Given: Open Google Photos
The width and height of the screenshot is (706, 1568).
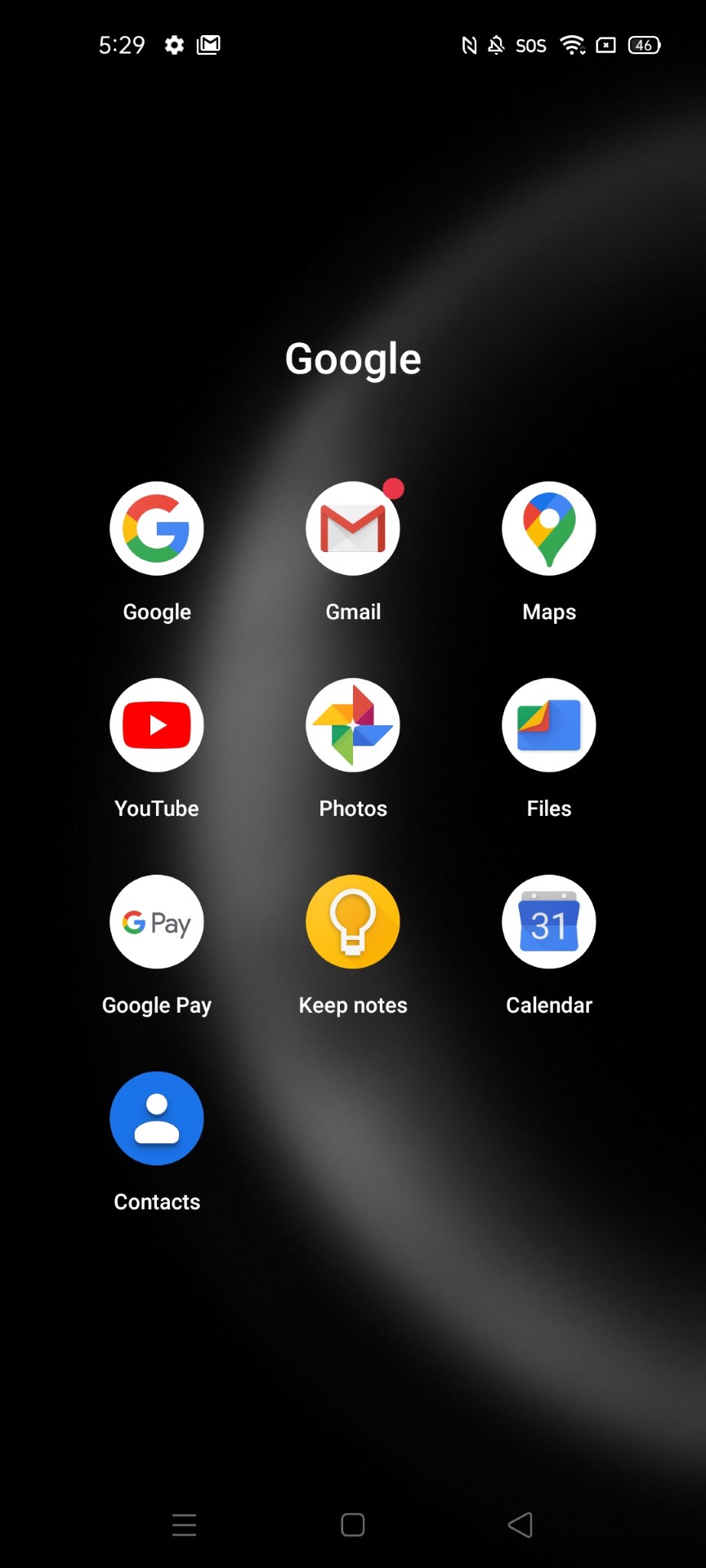Looking at the screenshot, I should pos(353,725).
